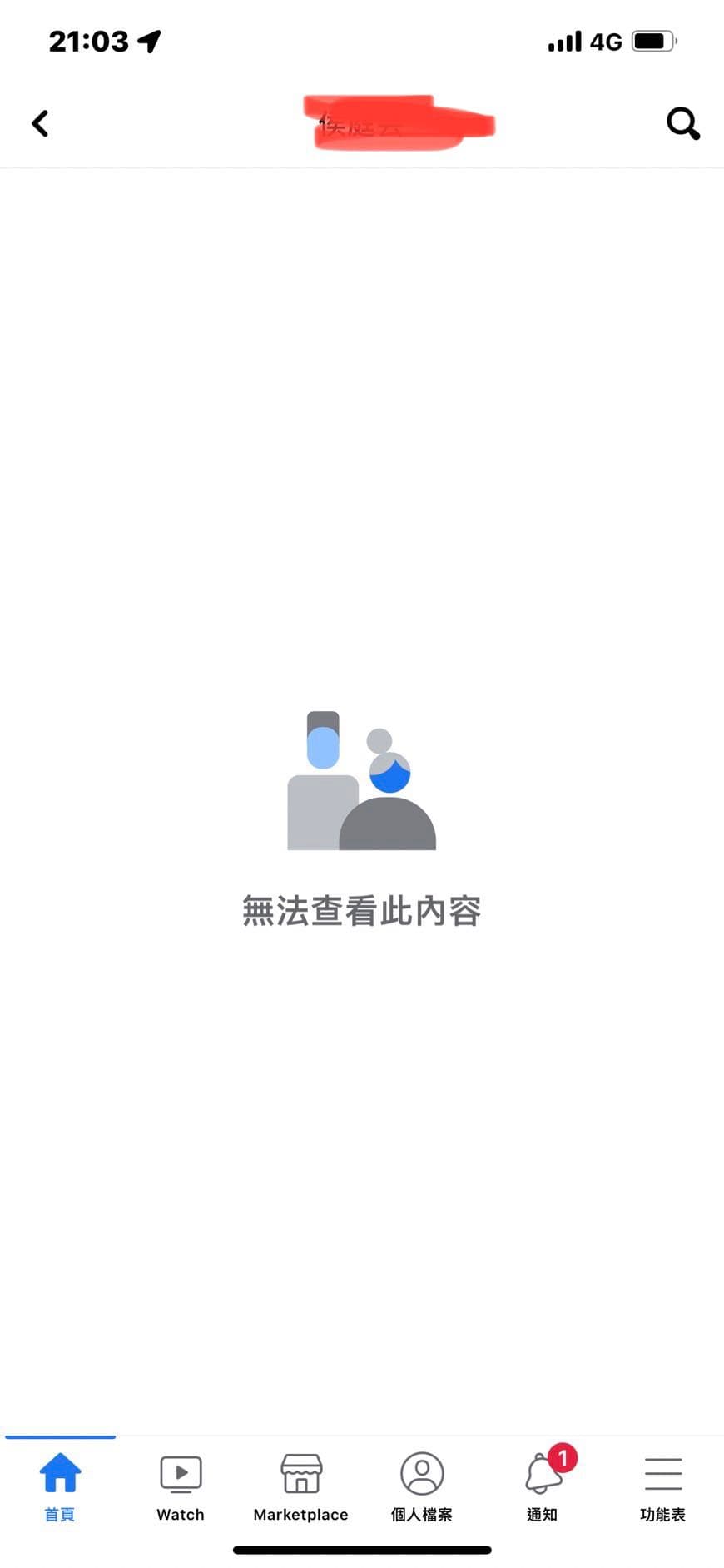The width and height of the screenshot is (724, 1568).
Task: Open the 功能表 menu tab
Action: click(x=662, y=1486)
